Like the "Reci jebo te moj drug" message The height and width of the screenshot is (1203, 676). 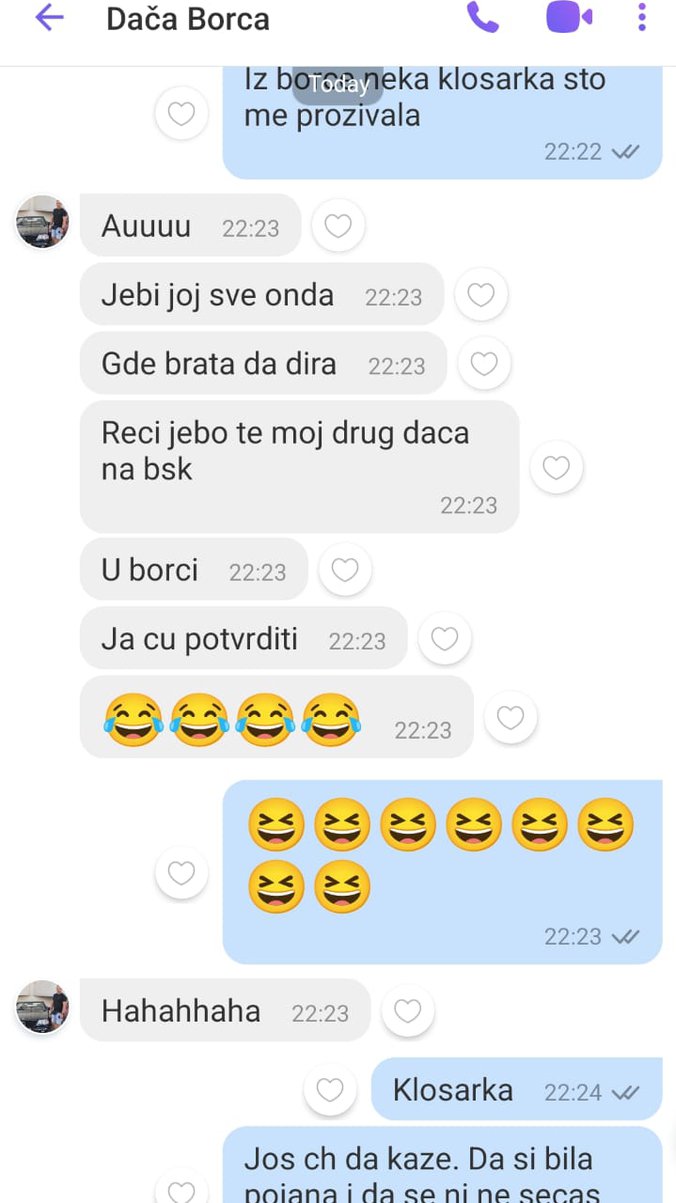pyautogui.click(x=556, y=468)
